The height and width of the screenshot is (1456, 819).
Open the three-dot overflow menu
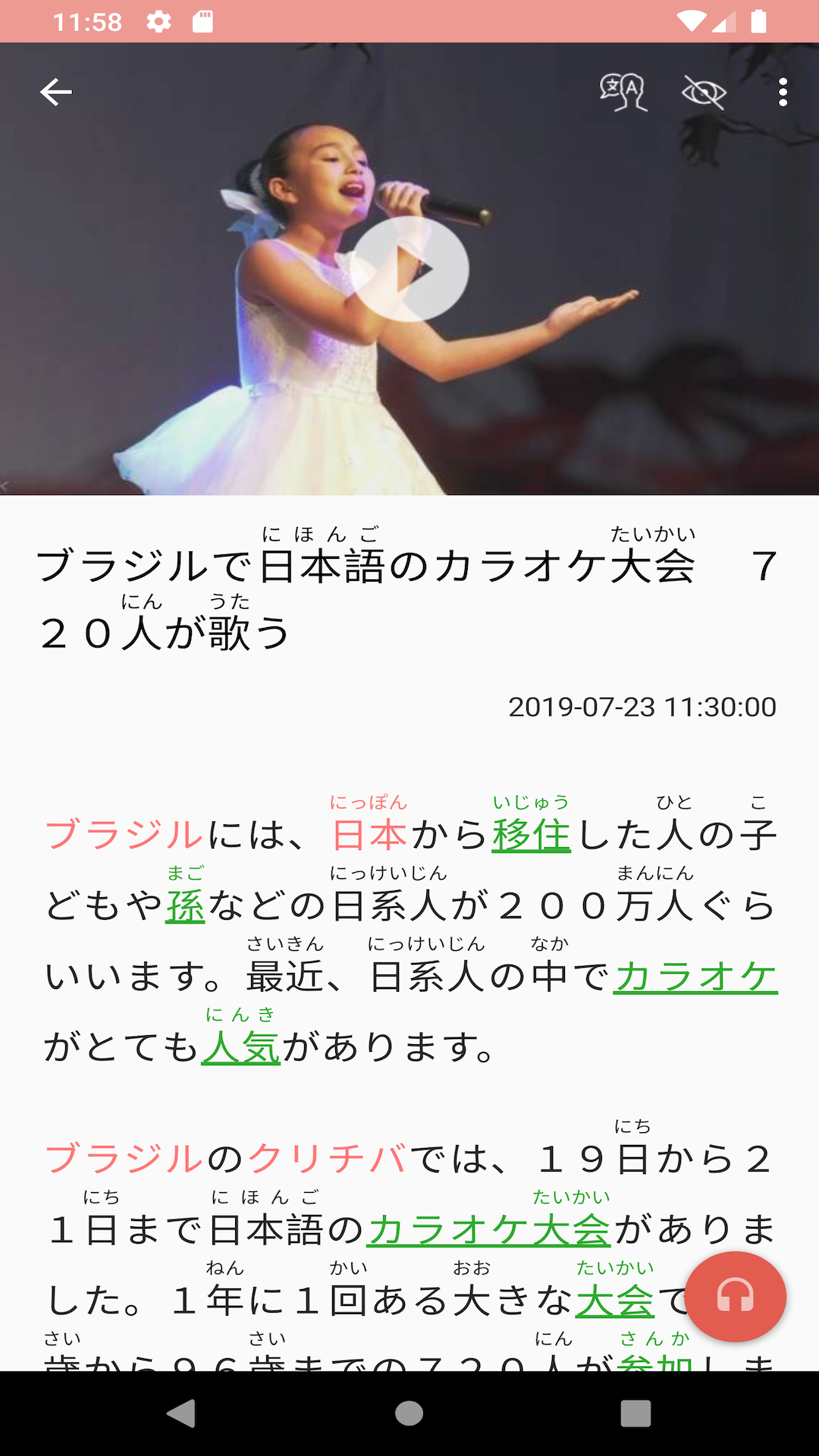click(783, 93)
